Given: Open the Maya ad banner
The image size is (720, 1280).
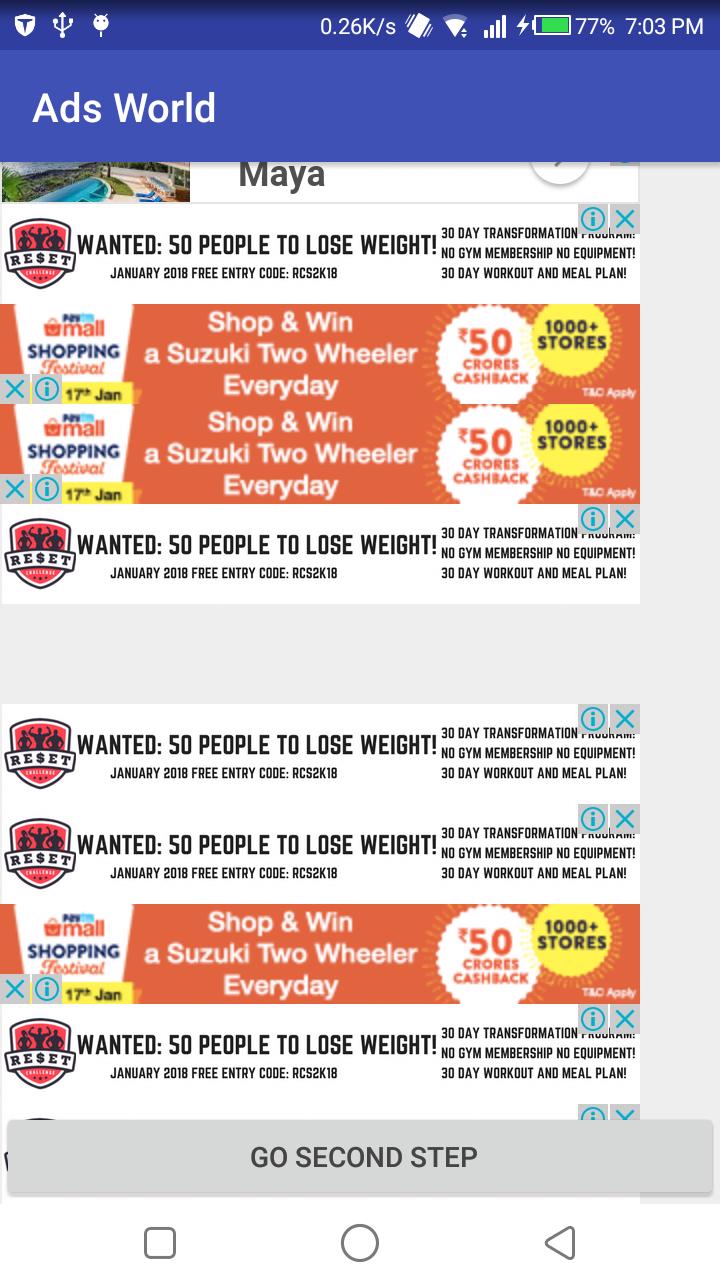Looking at the screenshot, I should coord(300,180).
